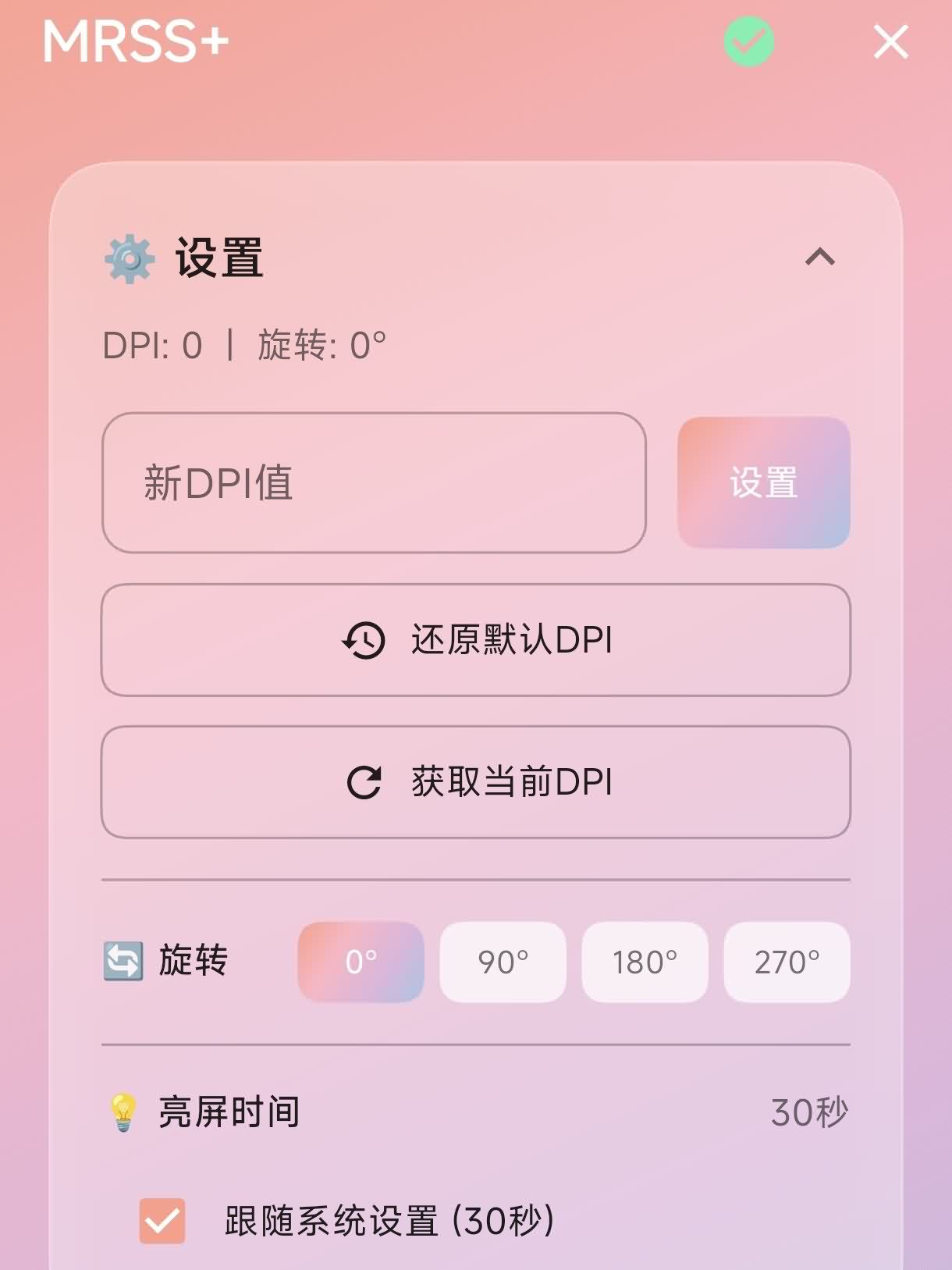
Task: Select 90° rotation
Action: pos(503,962)
